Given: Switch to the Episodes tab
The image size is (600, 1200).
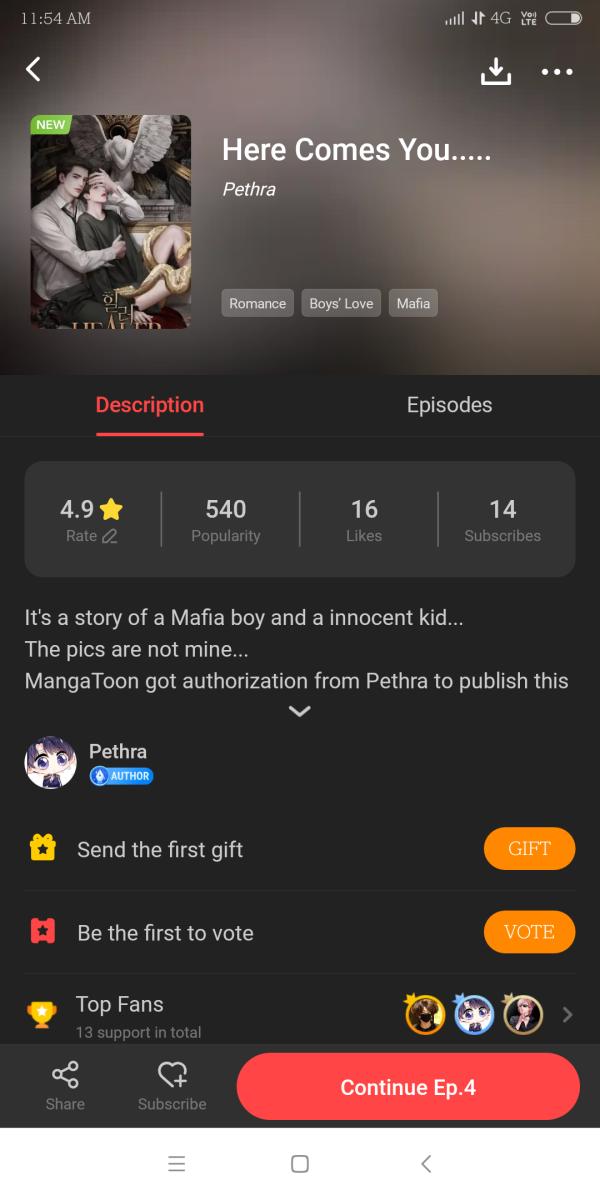Looking at the screenshot, I should coord(449,405).
